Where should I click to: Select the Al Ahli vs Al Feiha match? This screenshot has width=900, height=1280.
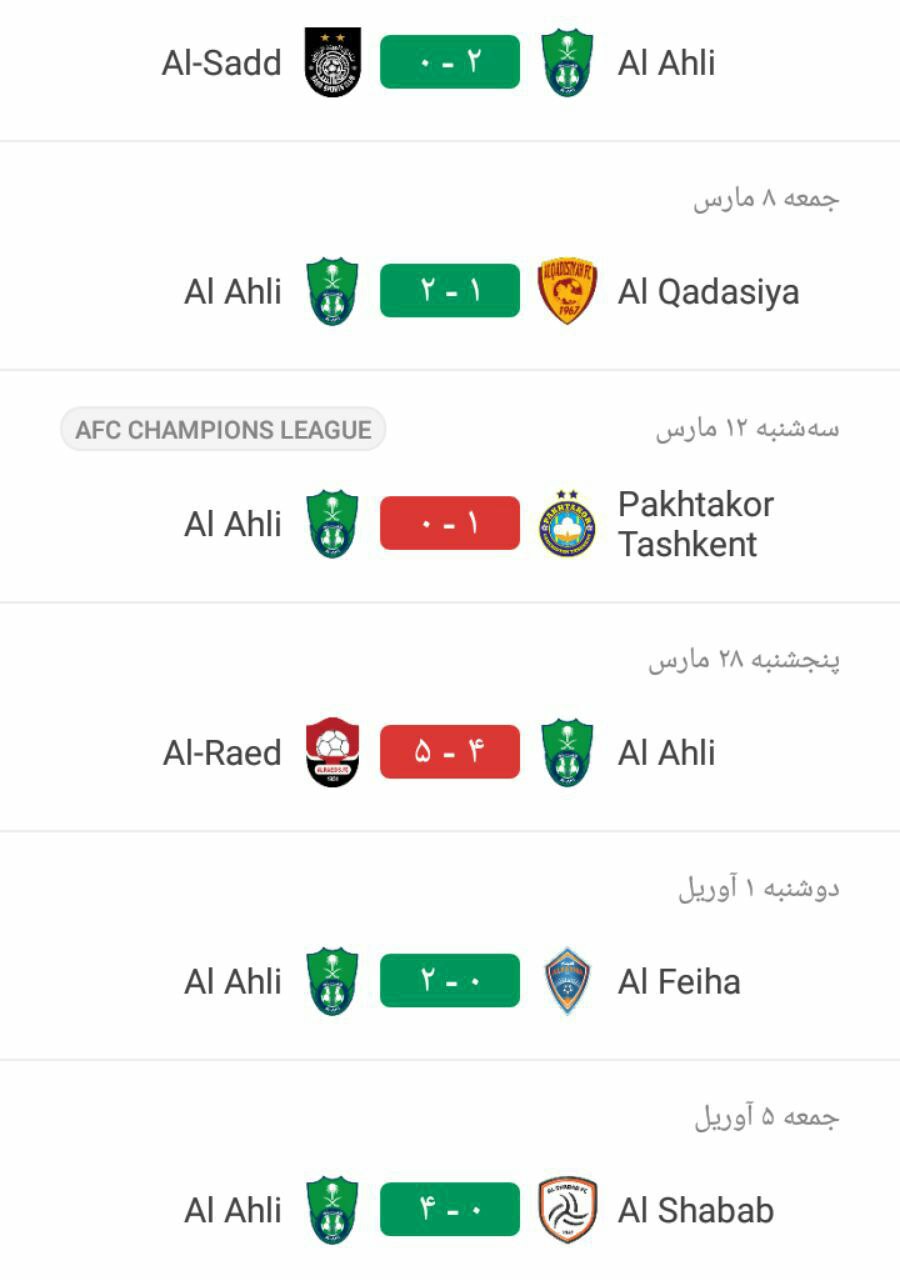450,981
